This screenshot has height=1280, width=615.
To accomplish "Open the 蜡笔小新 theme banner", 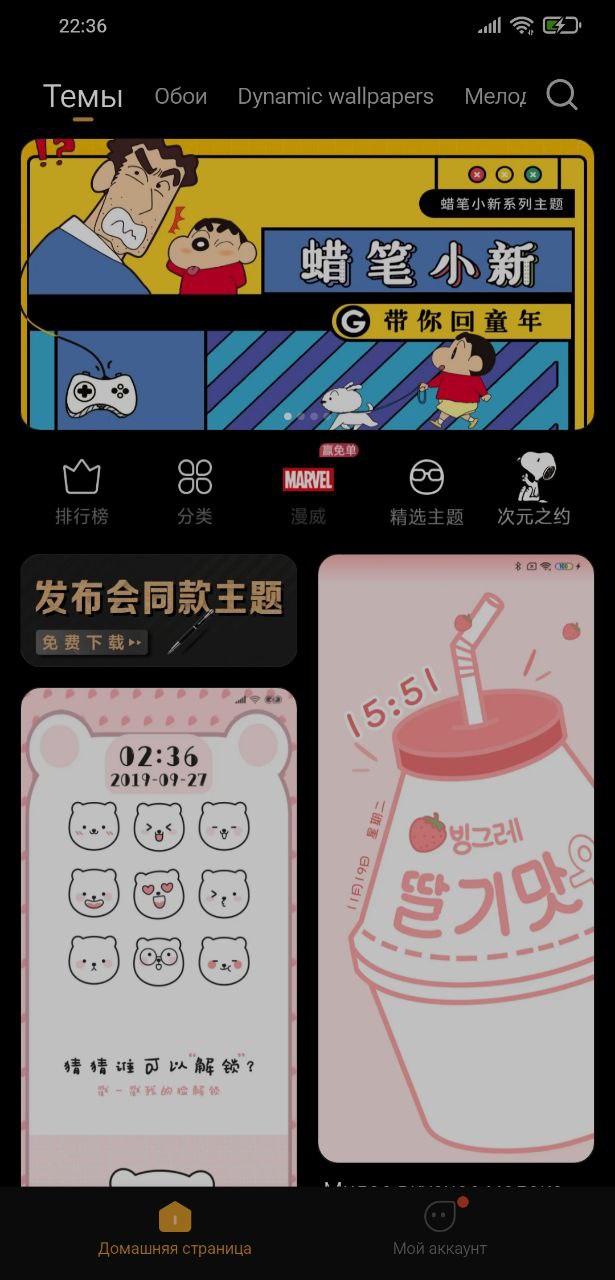I will [307, 284].
